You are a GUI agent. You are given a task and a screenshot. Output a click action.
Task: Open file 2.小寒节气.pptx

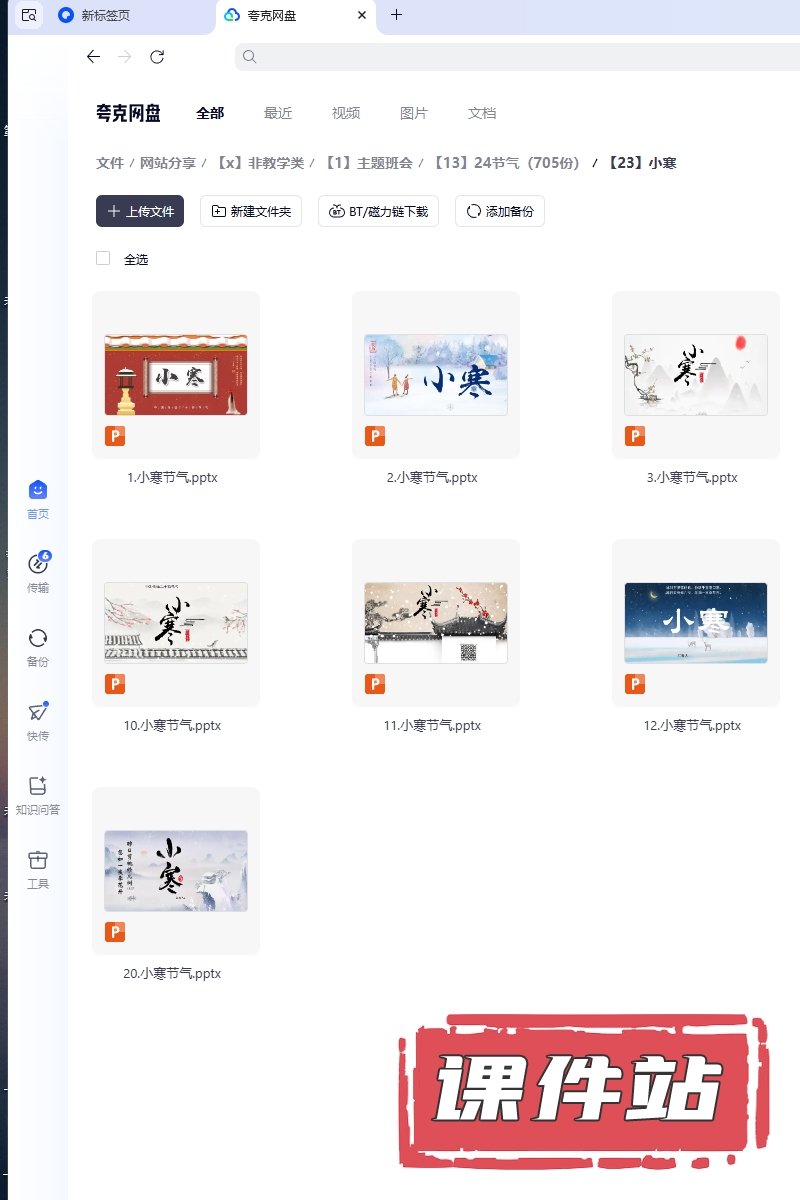(436, 375)
